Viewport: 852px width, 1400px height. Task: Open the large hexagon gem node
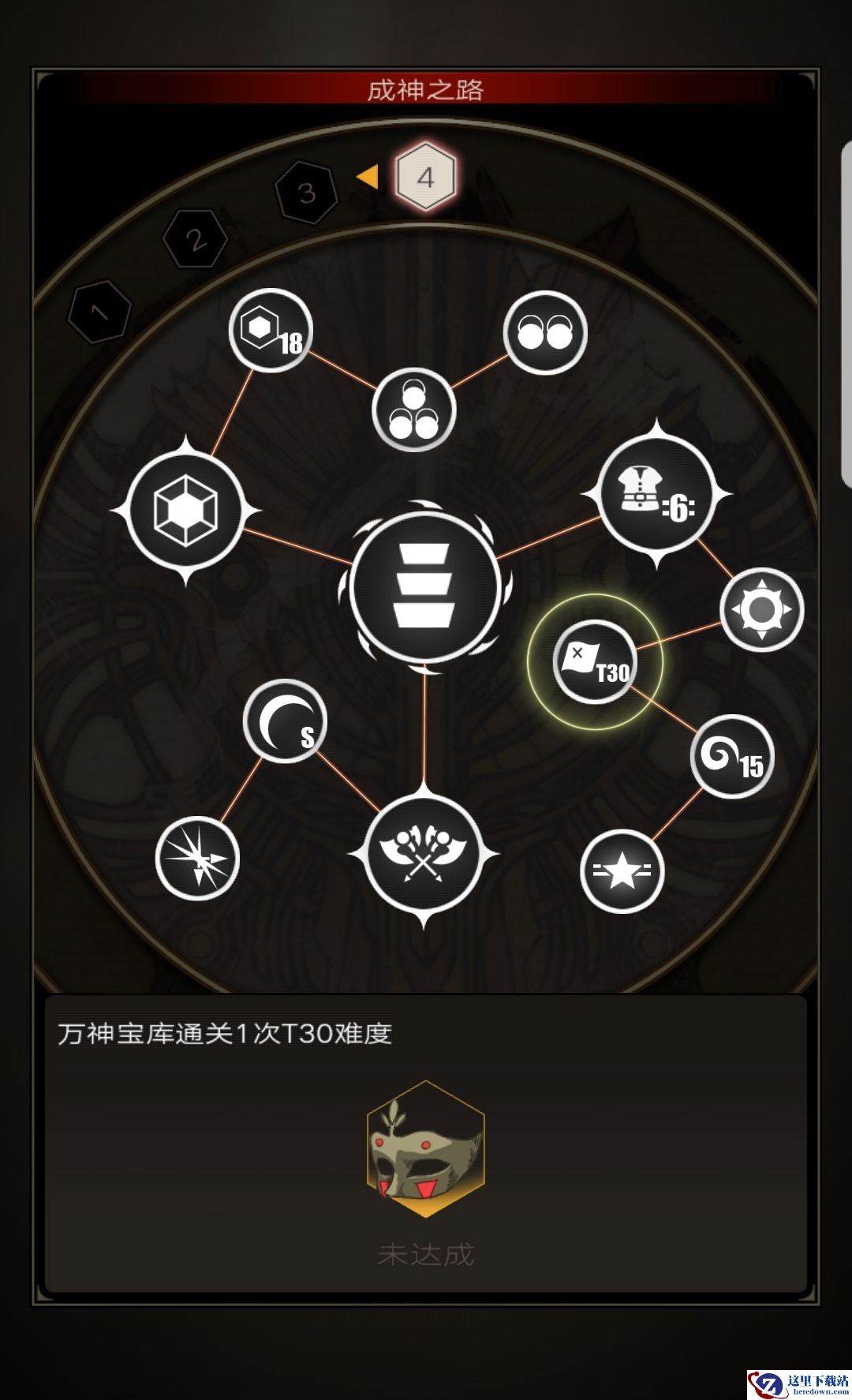pos(185,511)
